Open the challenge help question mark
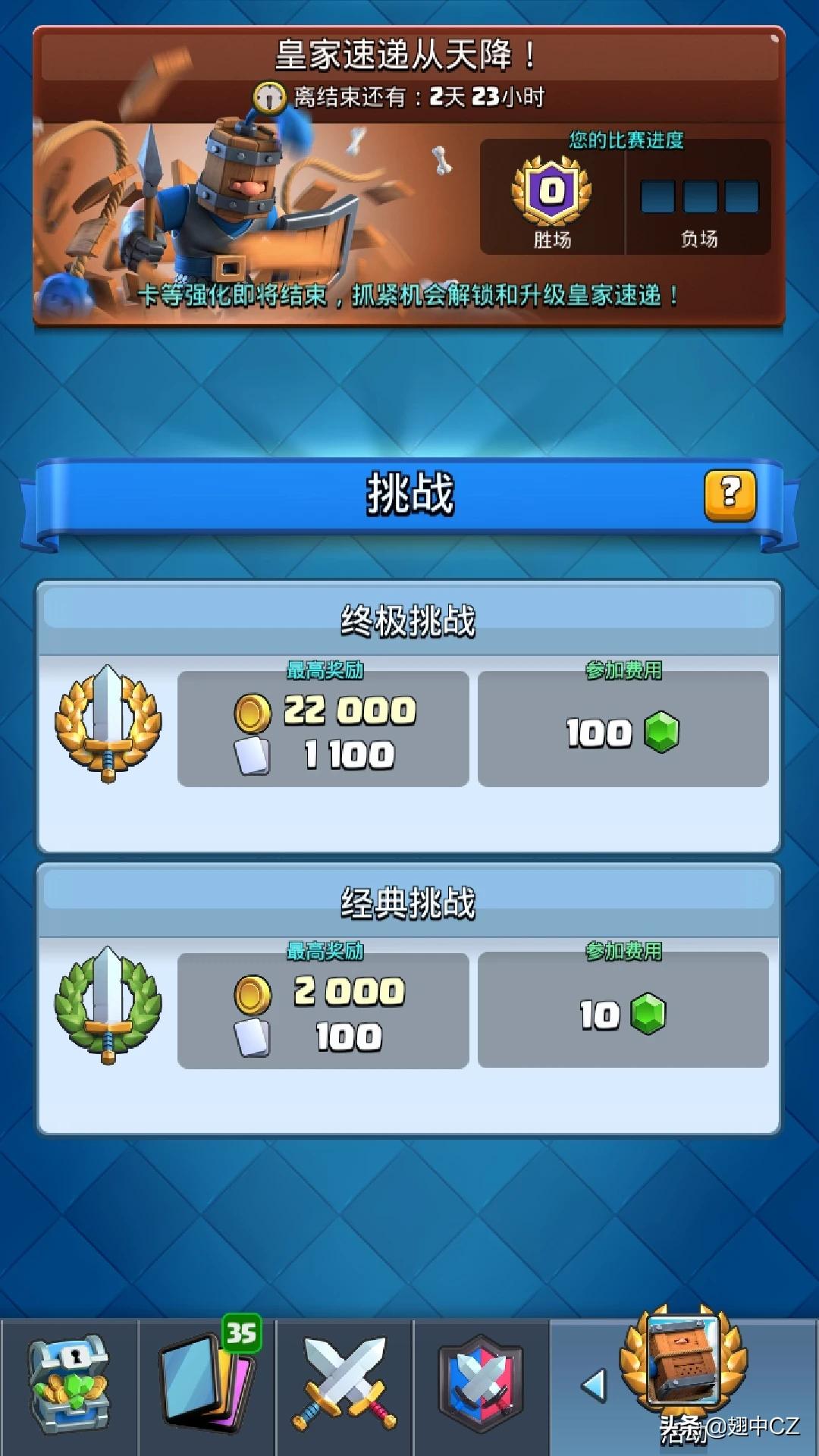 730,495
